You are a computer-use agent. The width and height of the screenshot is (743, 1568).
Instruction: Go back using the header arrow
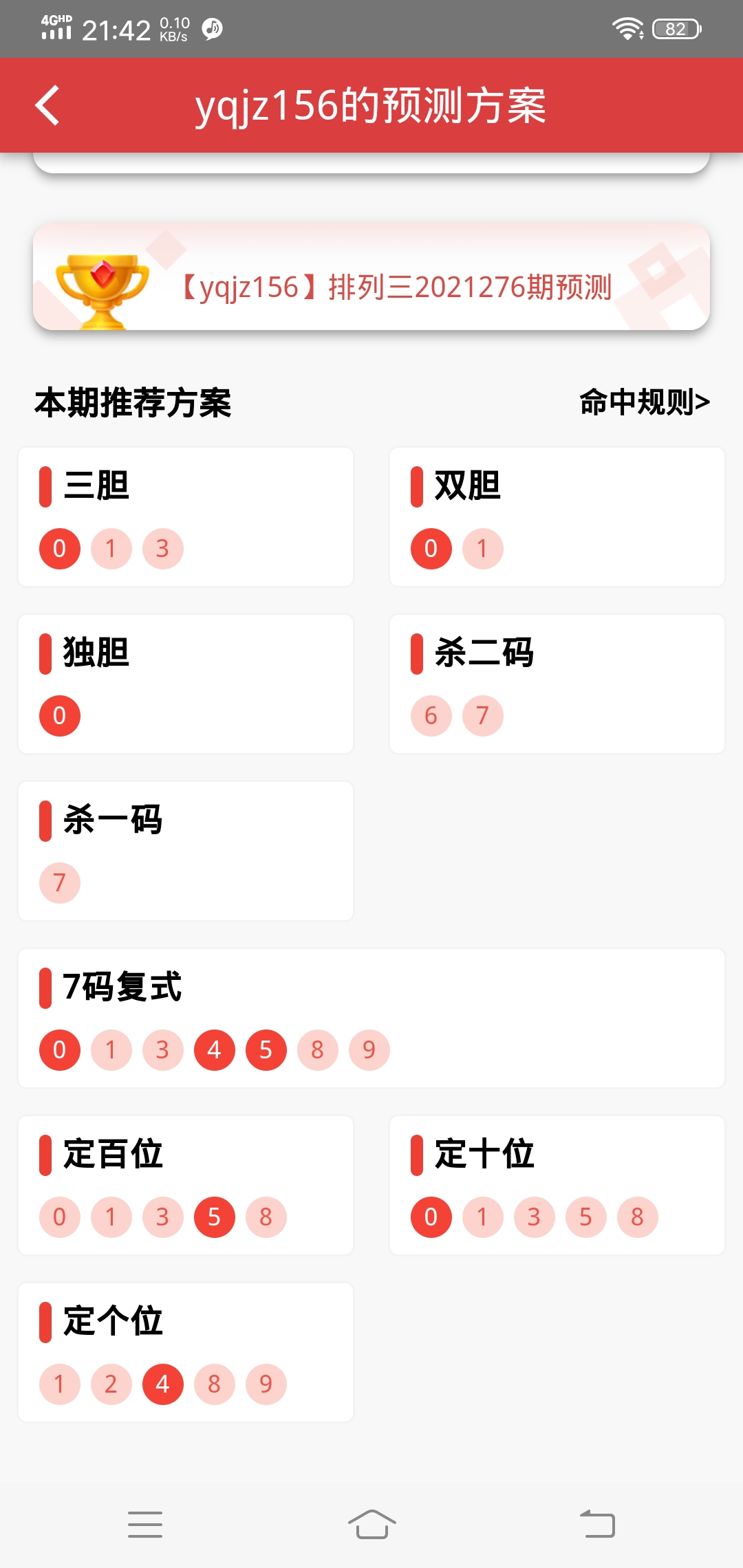47,106
